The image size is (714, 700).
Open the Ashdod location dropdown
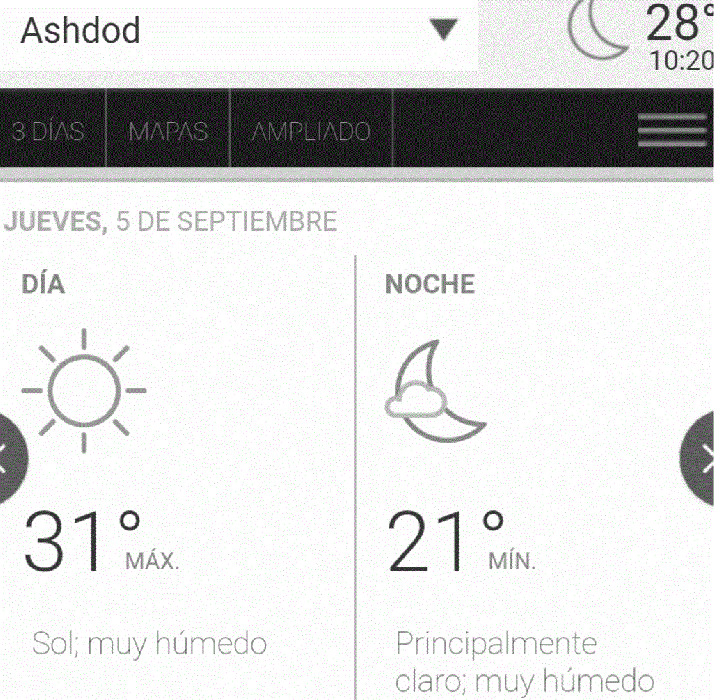[442, 31]
